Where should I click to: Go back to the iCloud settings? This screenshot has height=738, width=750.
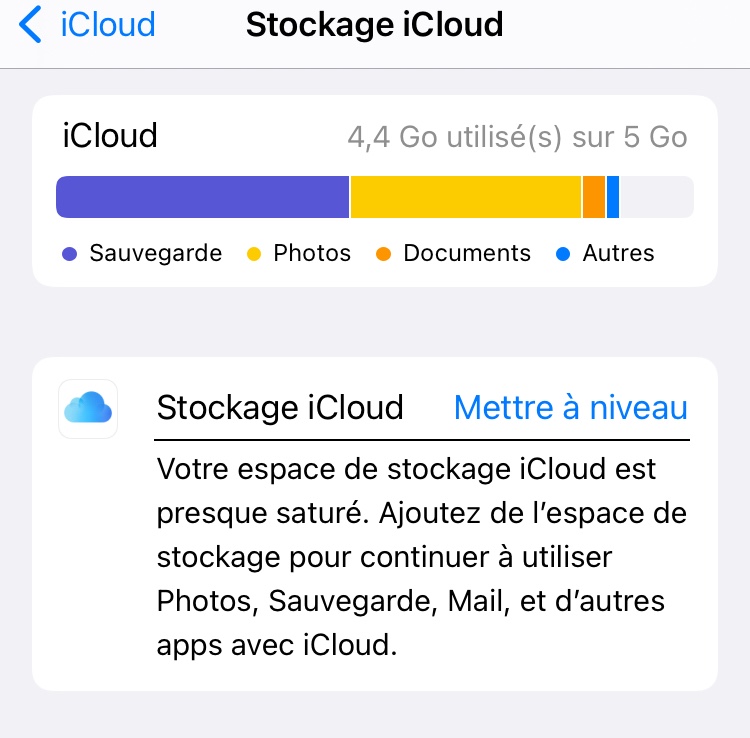[x=88, y=24]
